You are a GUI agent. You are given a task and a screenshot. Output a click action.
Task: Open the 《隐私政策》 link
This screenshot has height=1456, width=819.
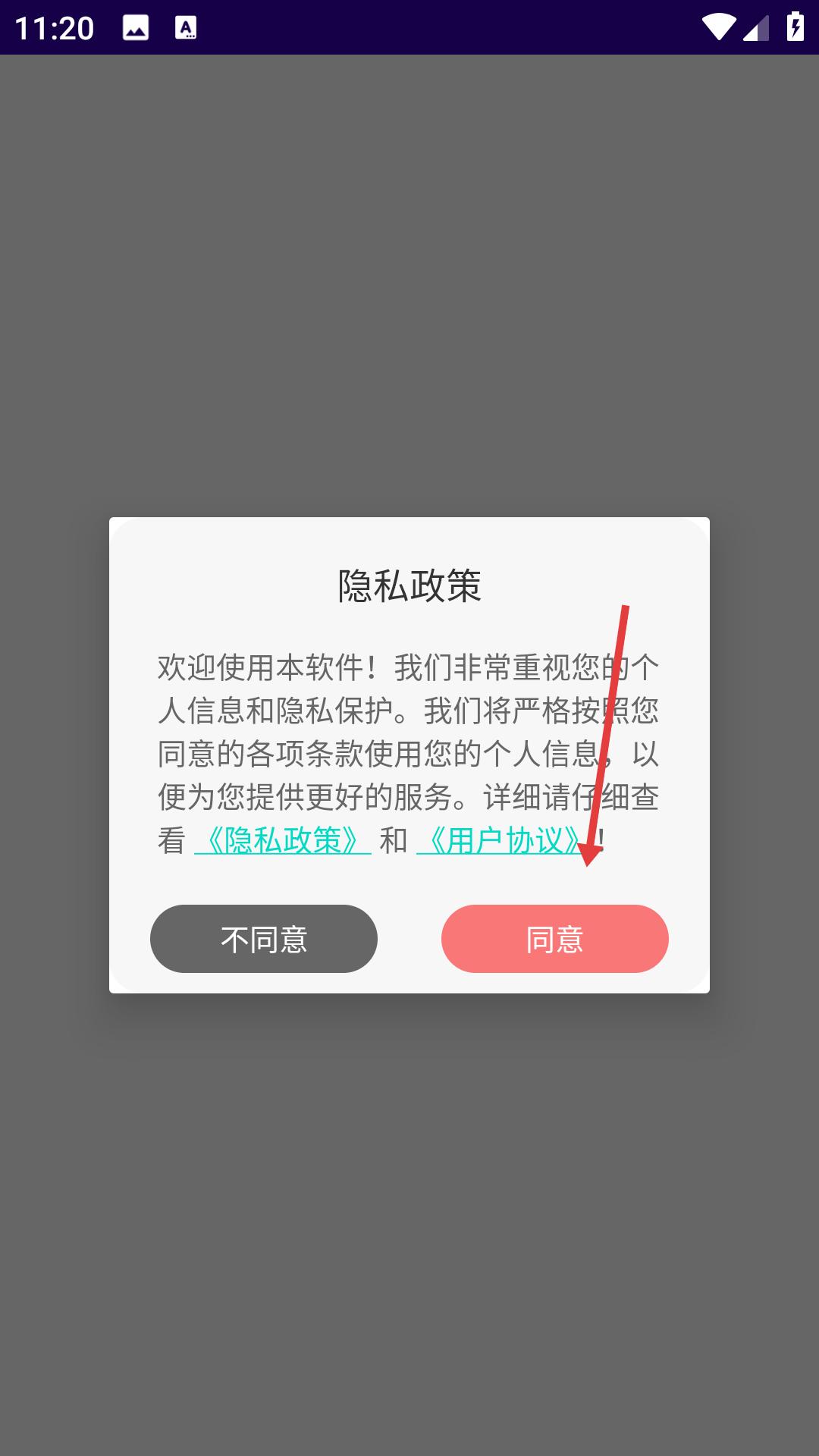click(283, 840)
